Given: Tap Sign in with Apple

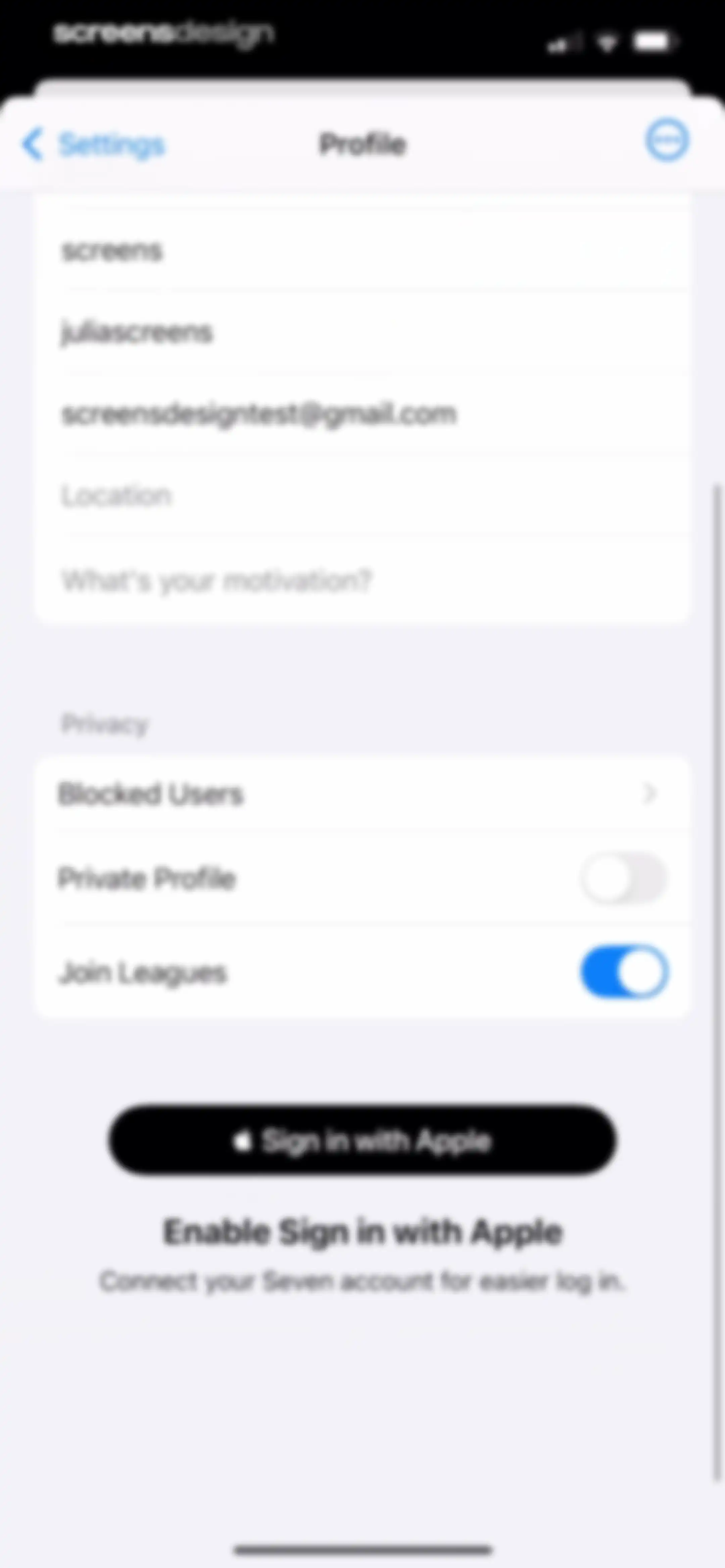Looking at the screenshot, I should [x=362, y=1140].
